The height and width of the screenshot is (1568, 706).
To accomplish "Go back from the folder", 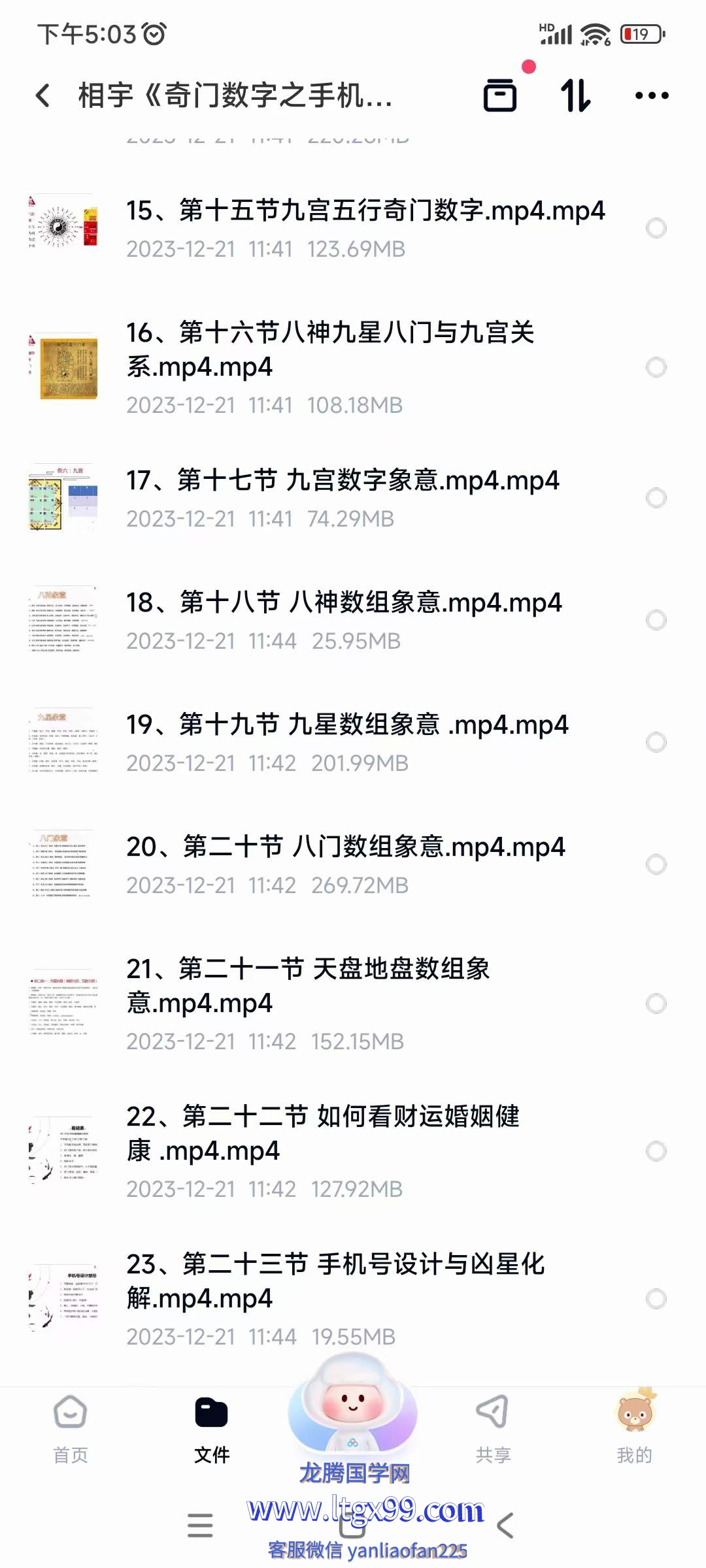I will 43,96.
